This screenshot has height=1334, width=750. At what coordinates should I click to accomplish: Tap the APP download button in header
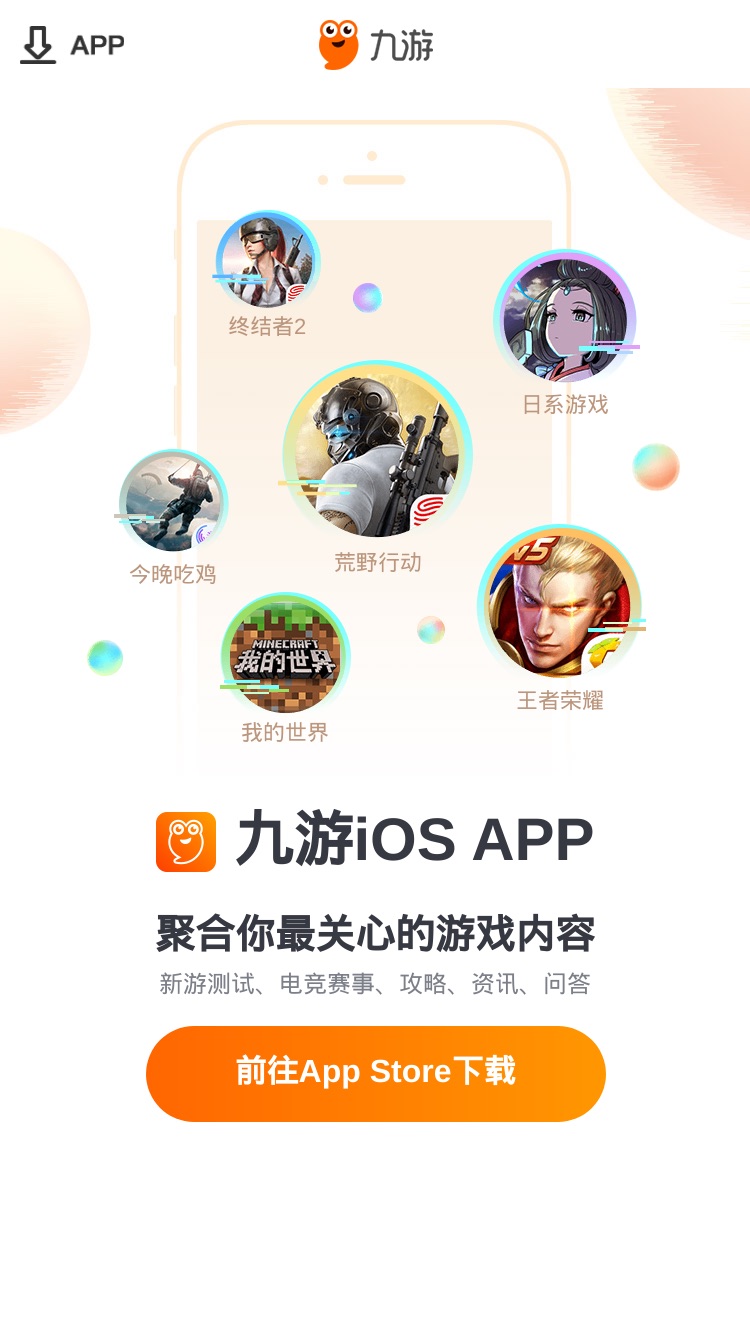tap(72, 45)
